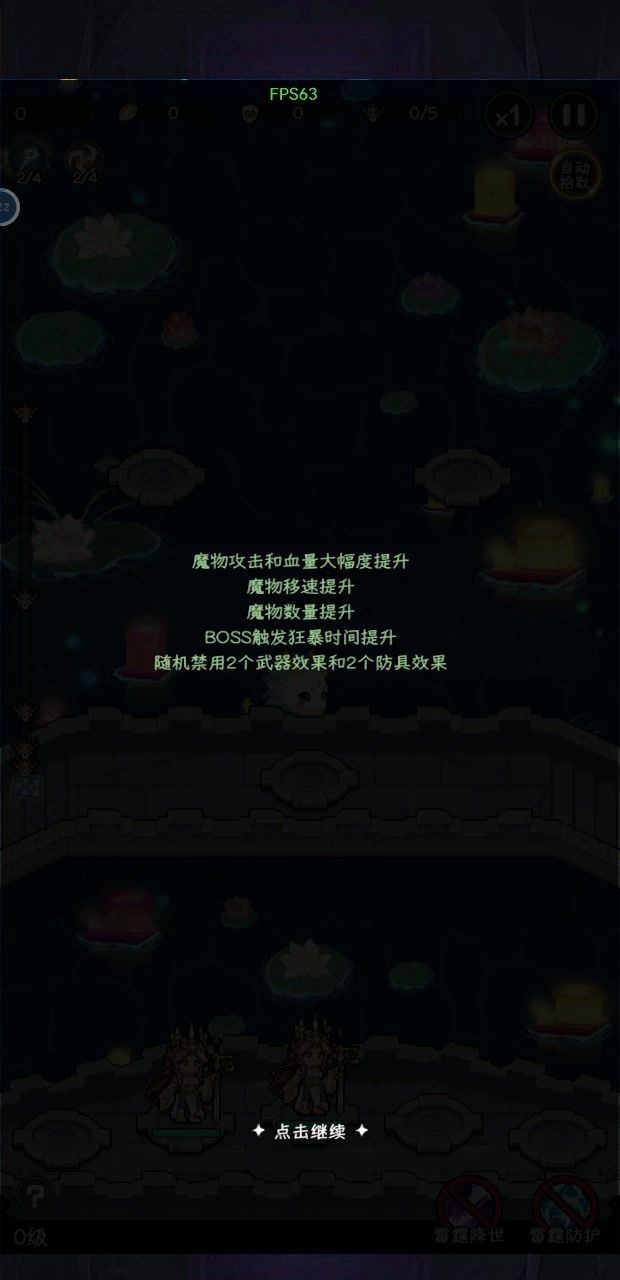Pause the game with the pause button

coord(573,116)
